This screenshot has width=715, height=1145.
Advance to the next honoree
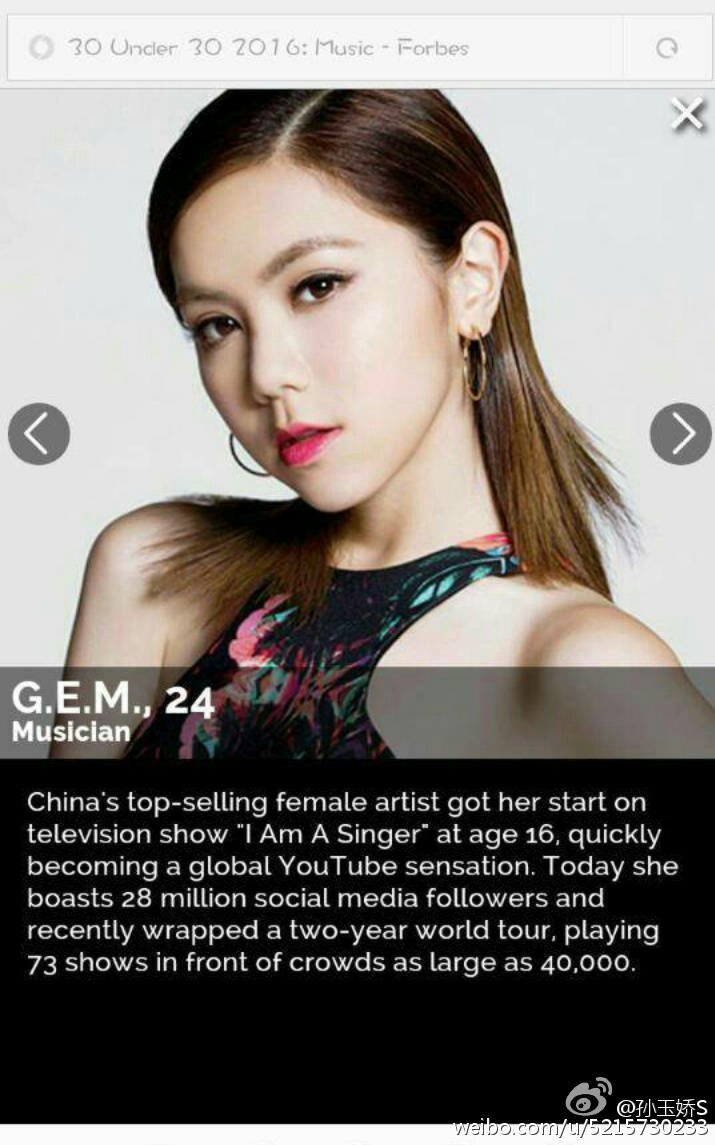681,434
